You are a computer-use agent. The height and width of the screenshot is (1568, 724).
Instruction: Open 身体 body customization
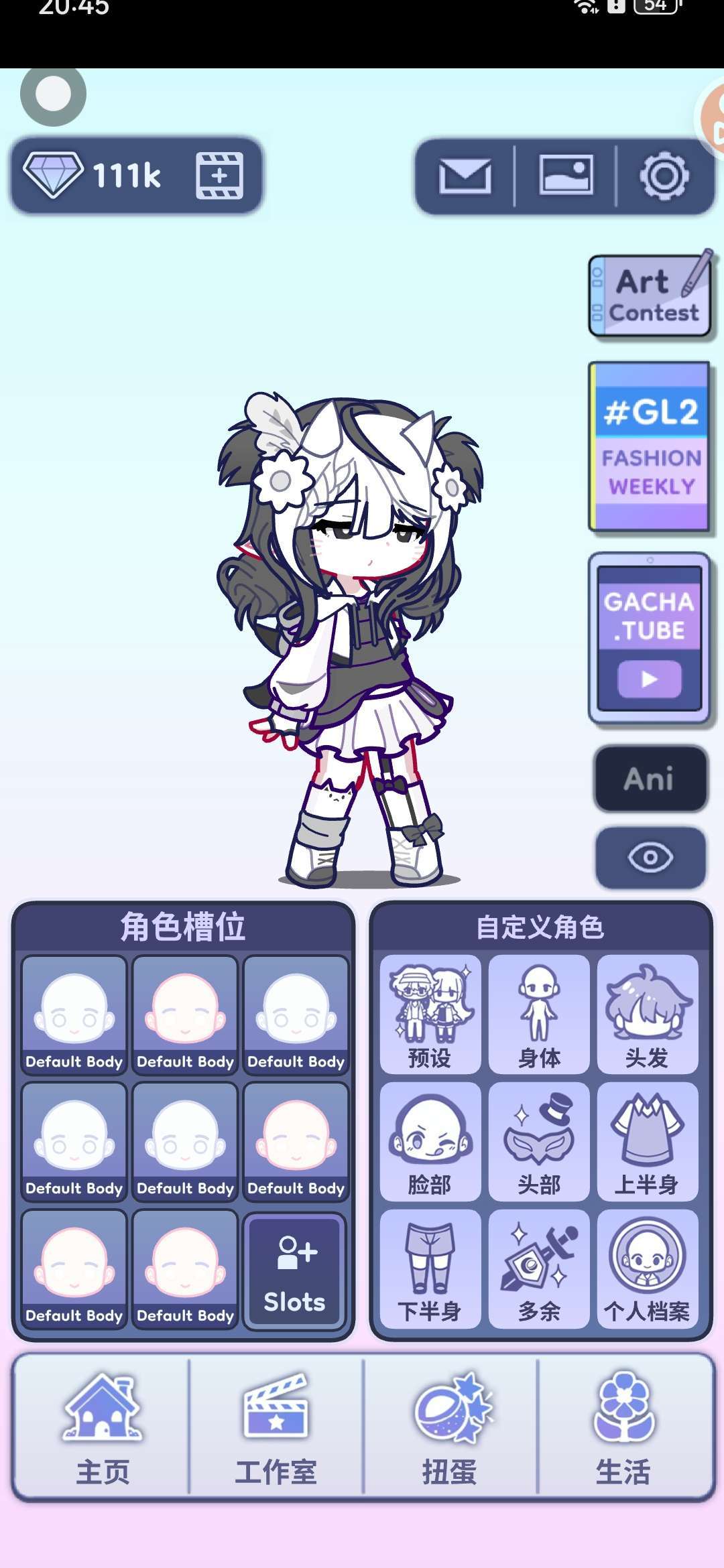[x=539, y=1015]
